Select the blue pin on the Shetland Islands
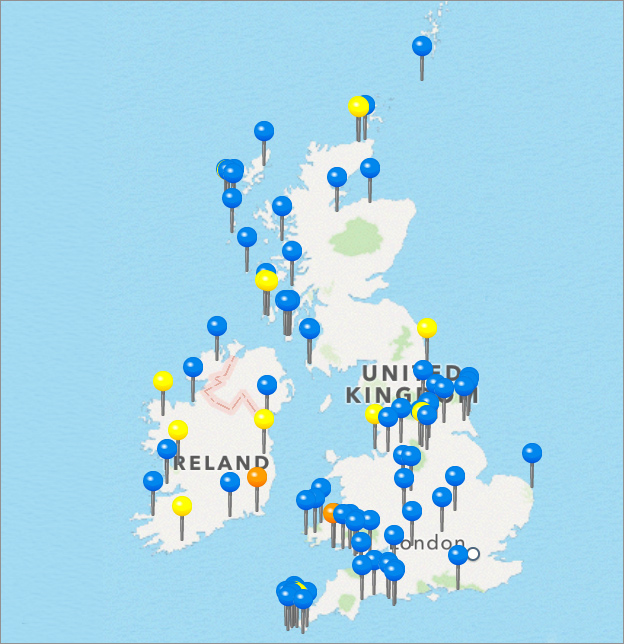This screenshot has width=624, height=644. (x=422, y=46)
